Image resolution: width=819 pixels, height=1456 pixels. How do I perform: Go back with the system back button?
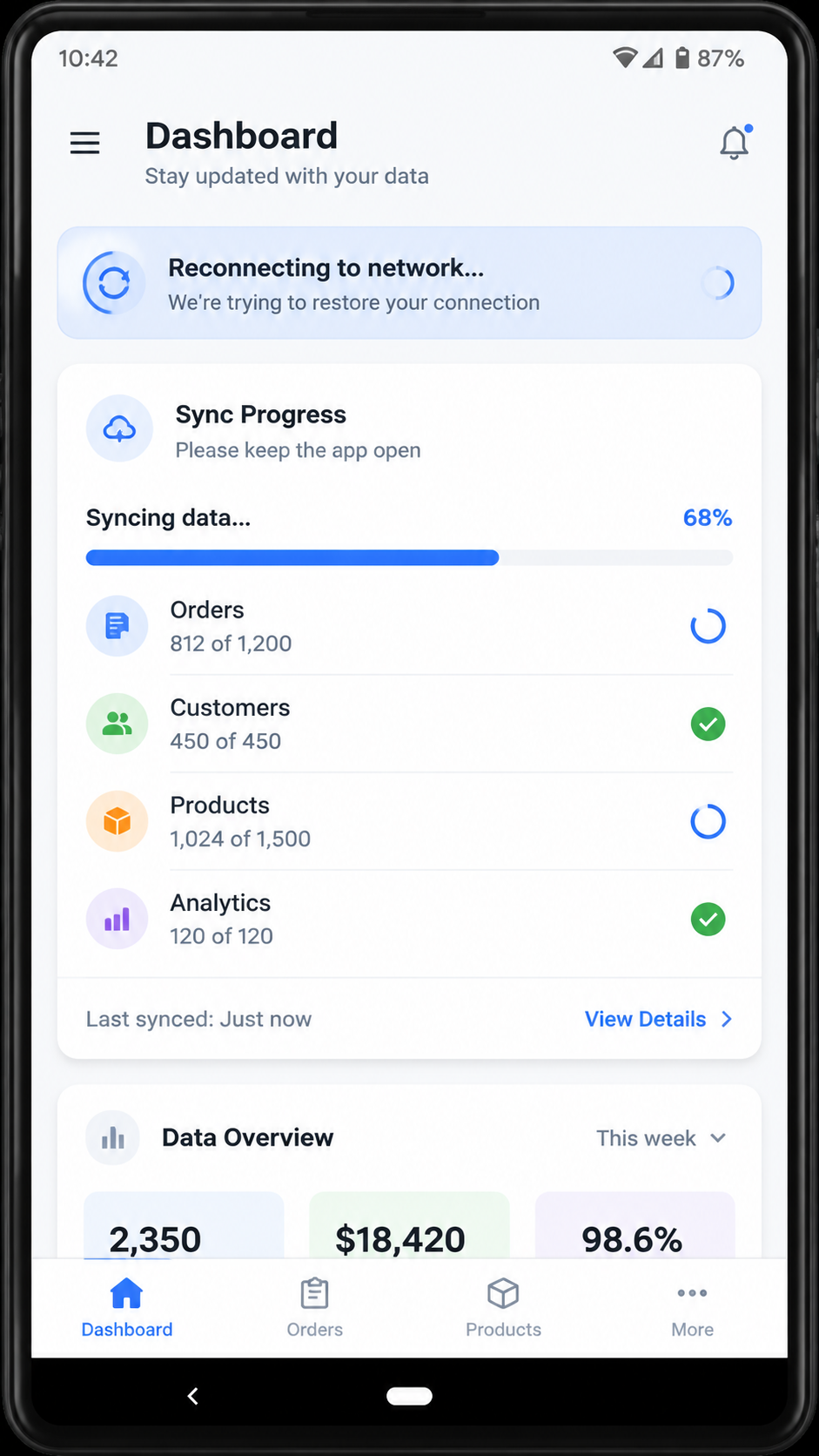(193, 1396)
